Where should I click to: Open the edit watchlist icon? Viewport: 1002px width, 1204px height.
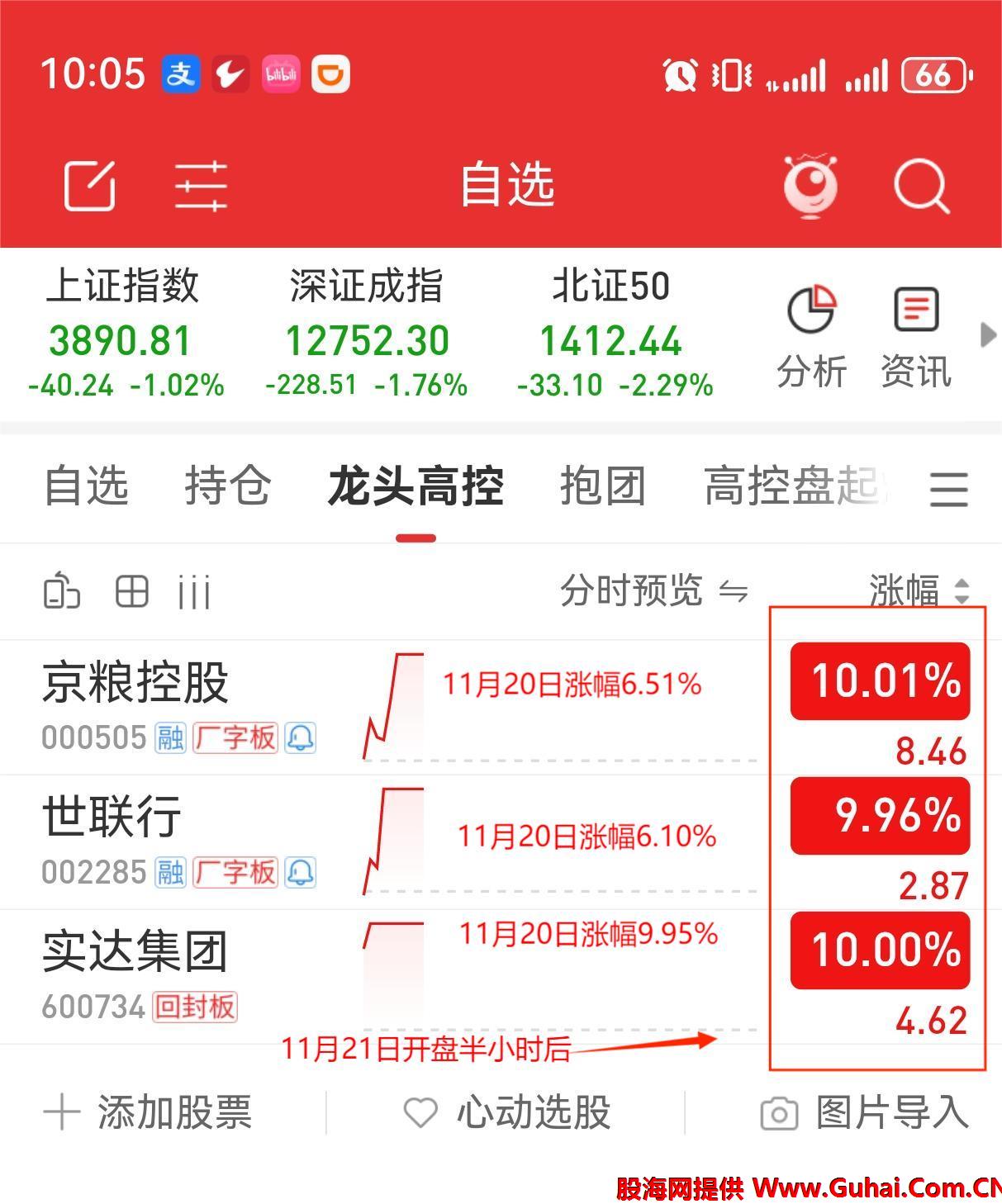coord(89,185)
